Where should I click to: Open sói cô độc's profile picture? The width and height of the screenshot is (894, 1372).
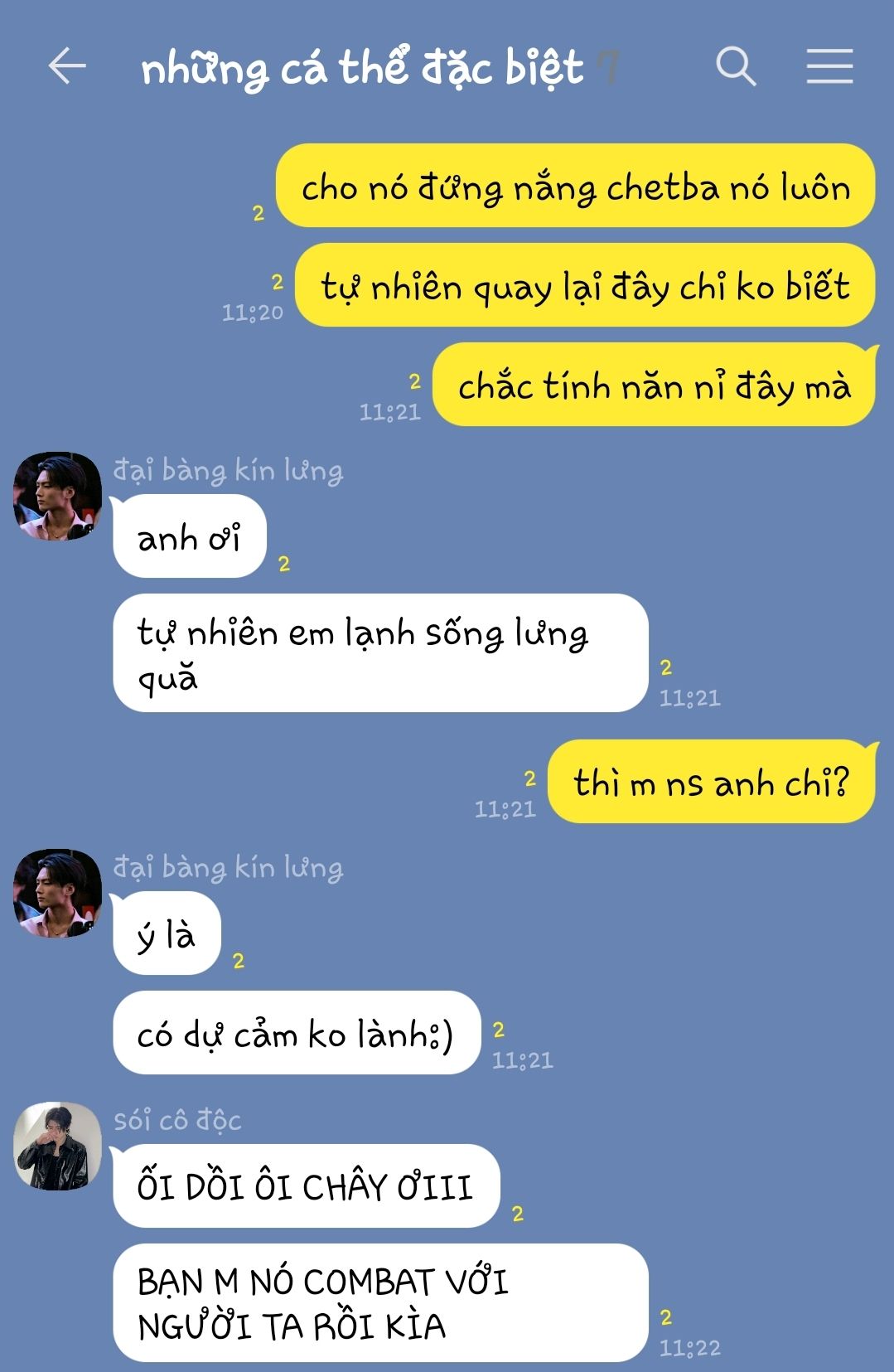tap(57, 1147)
